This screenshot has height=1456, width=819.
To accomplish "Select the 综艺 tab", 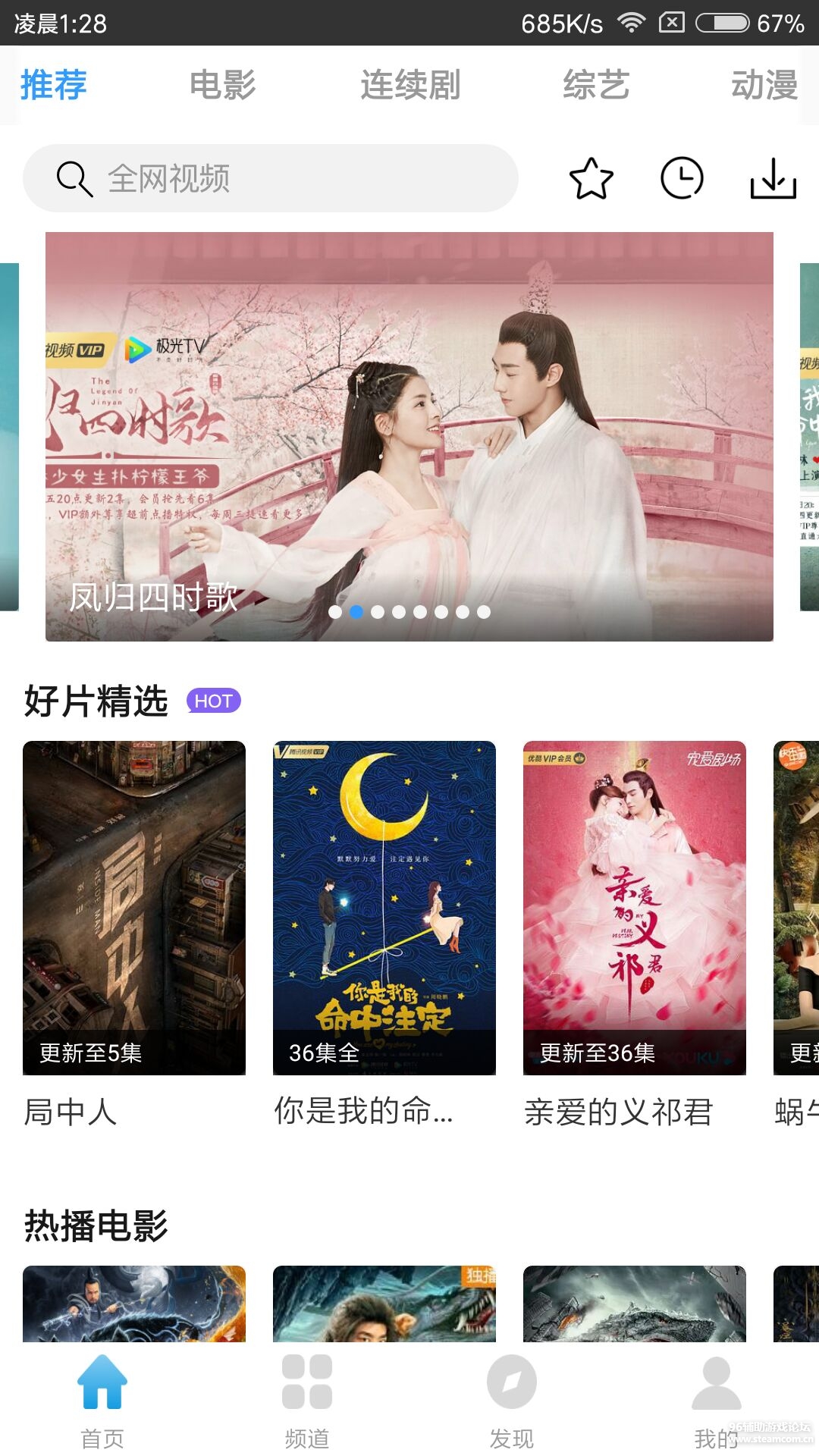I will [596, 85].
